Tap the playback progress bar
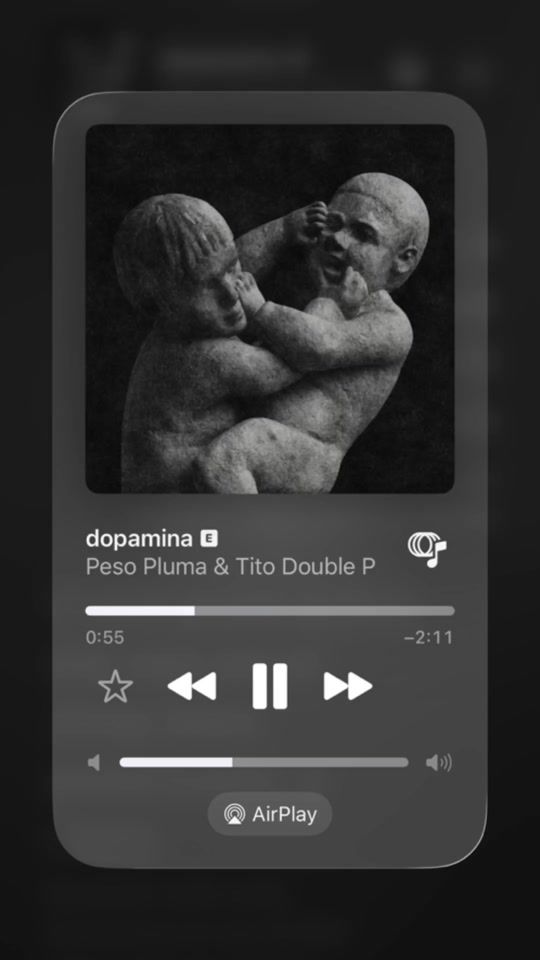540x960 pixels. (x=270, y=610)
